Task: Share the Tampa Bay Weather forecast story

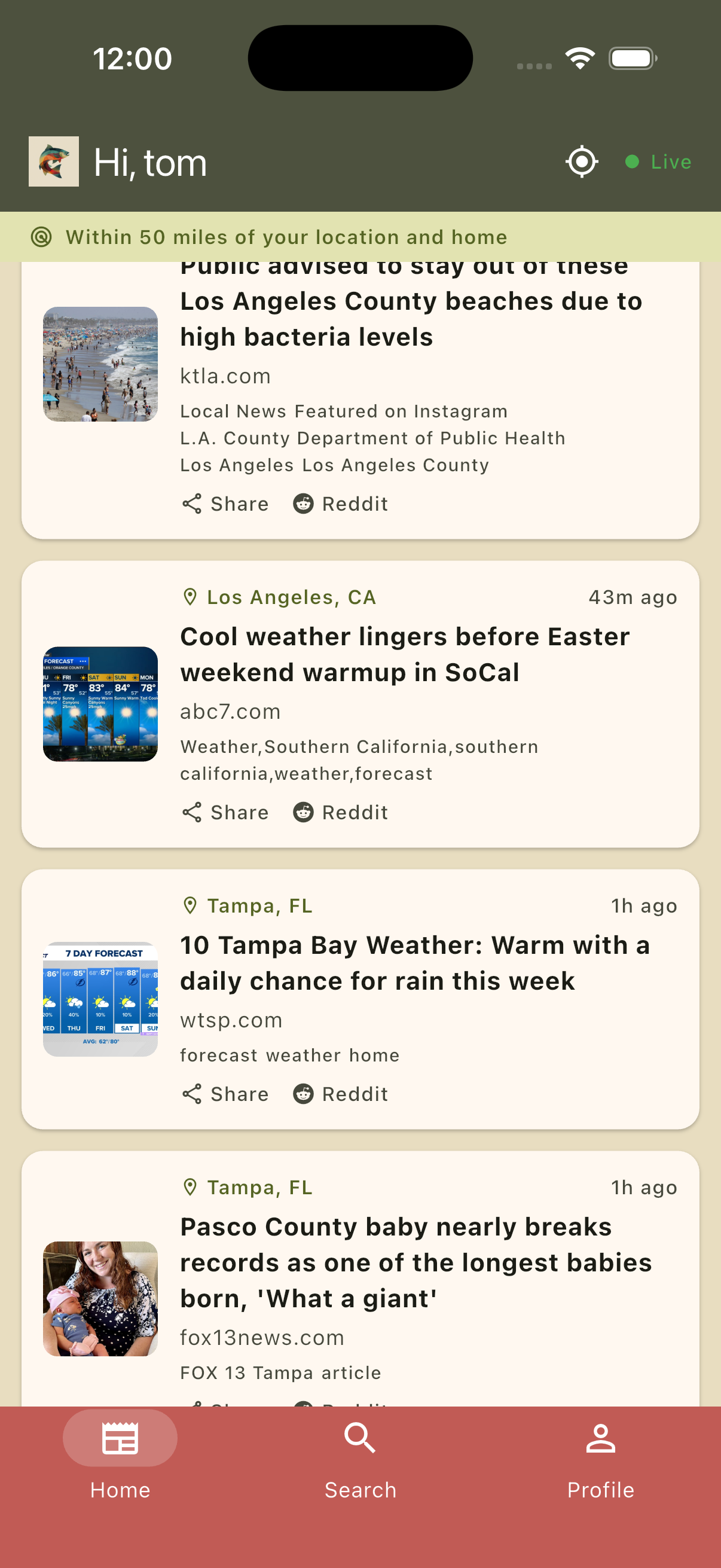Action: tap(226, 1094)
